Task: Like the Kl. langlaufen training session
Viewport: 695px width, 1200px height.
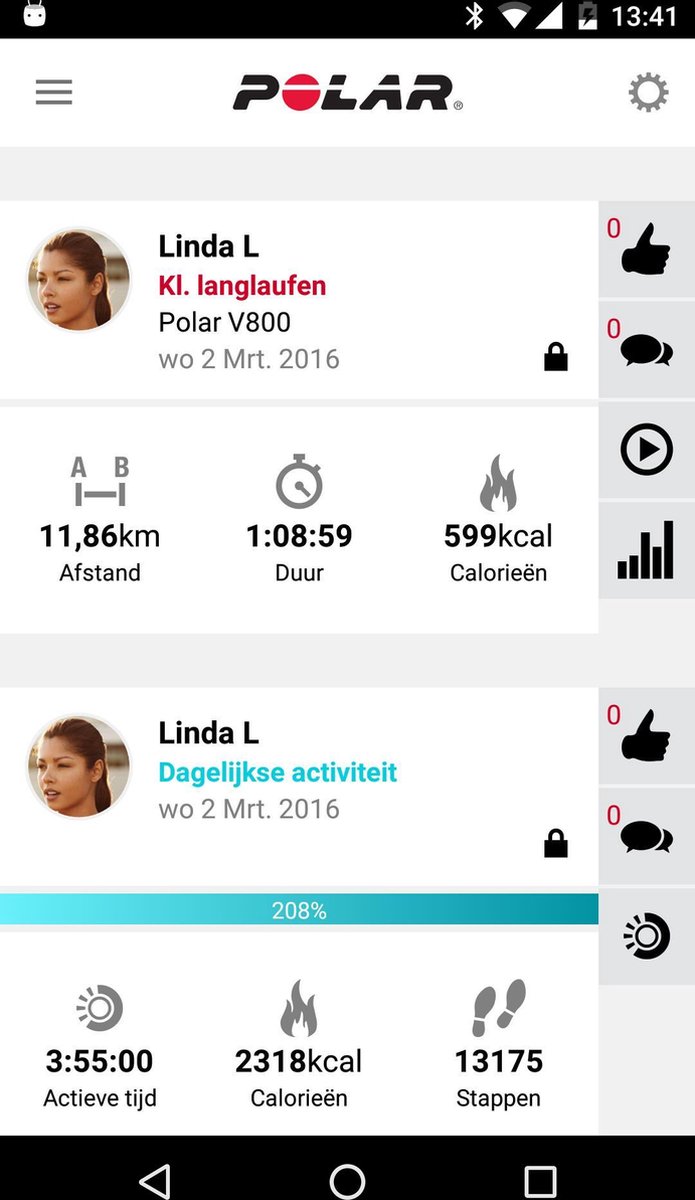Action: (x=646, y=249)
